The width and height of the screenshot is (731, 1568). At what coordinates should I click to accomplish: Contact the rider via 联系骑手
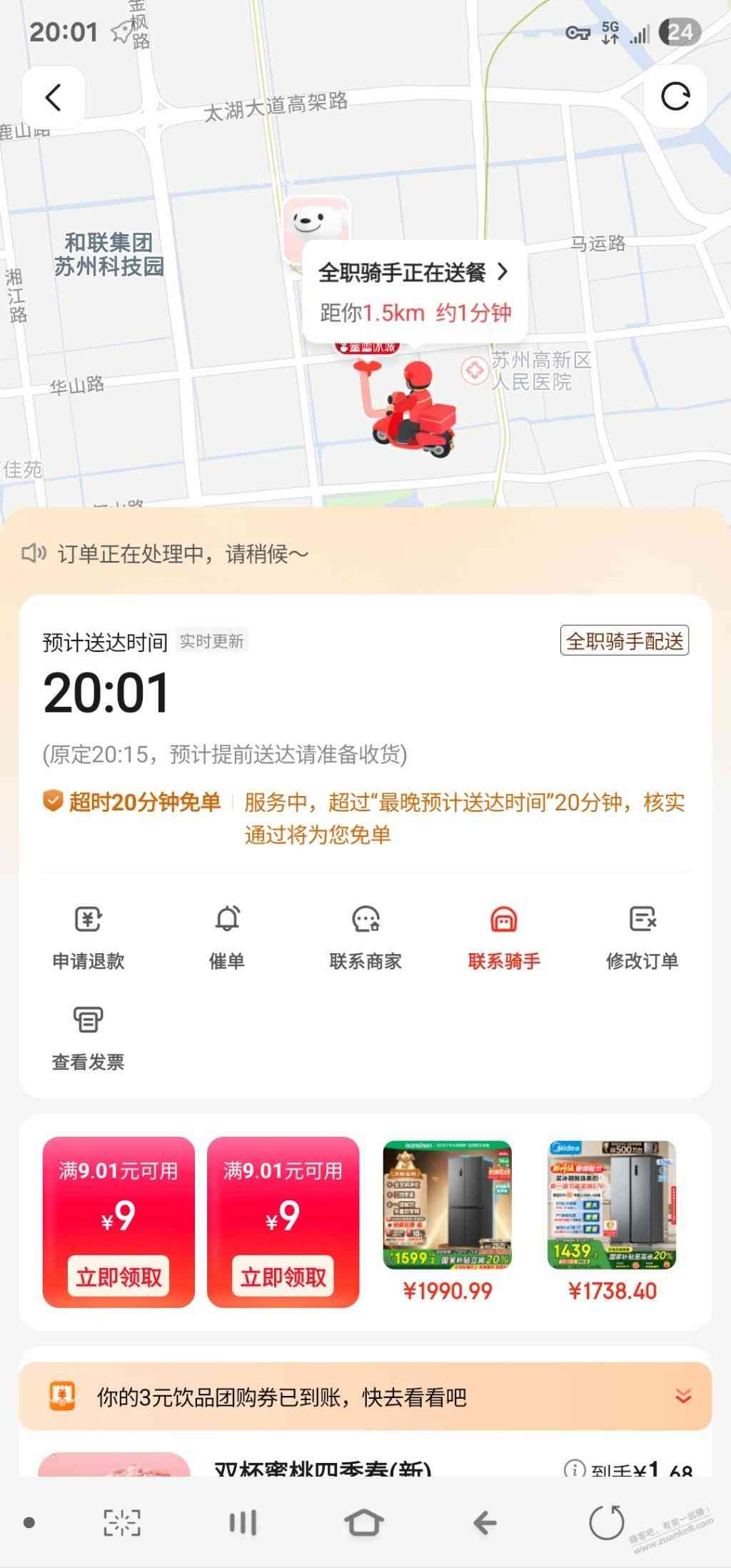(x=504, y=937)
